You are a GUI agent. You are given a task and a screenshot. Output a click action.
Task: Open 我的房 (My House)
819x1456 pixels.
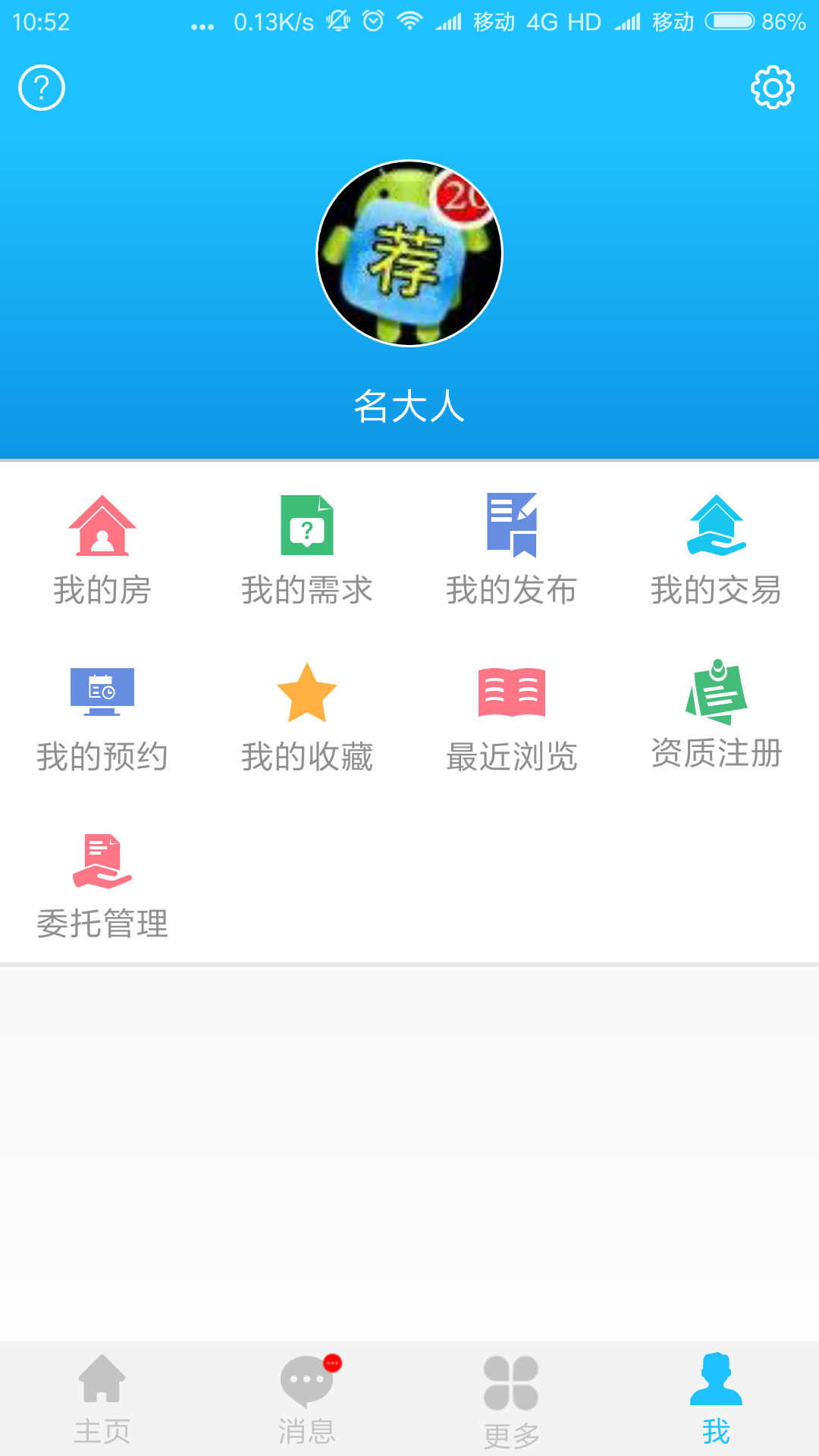[102, 550]
